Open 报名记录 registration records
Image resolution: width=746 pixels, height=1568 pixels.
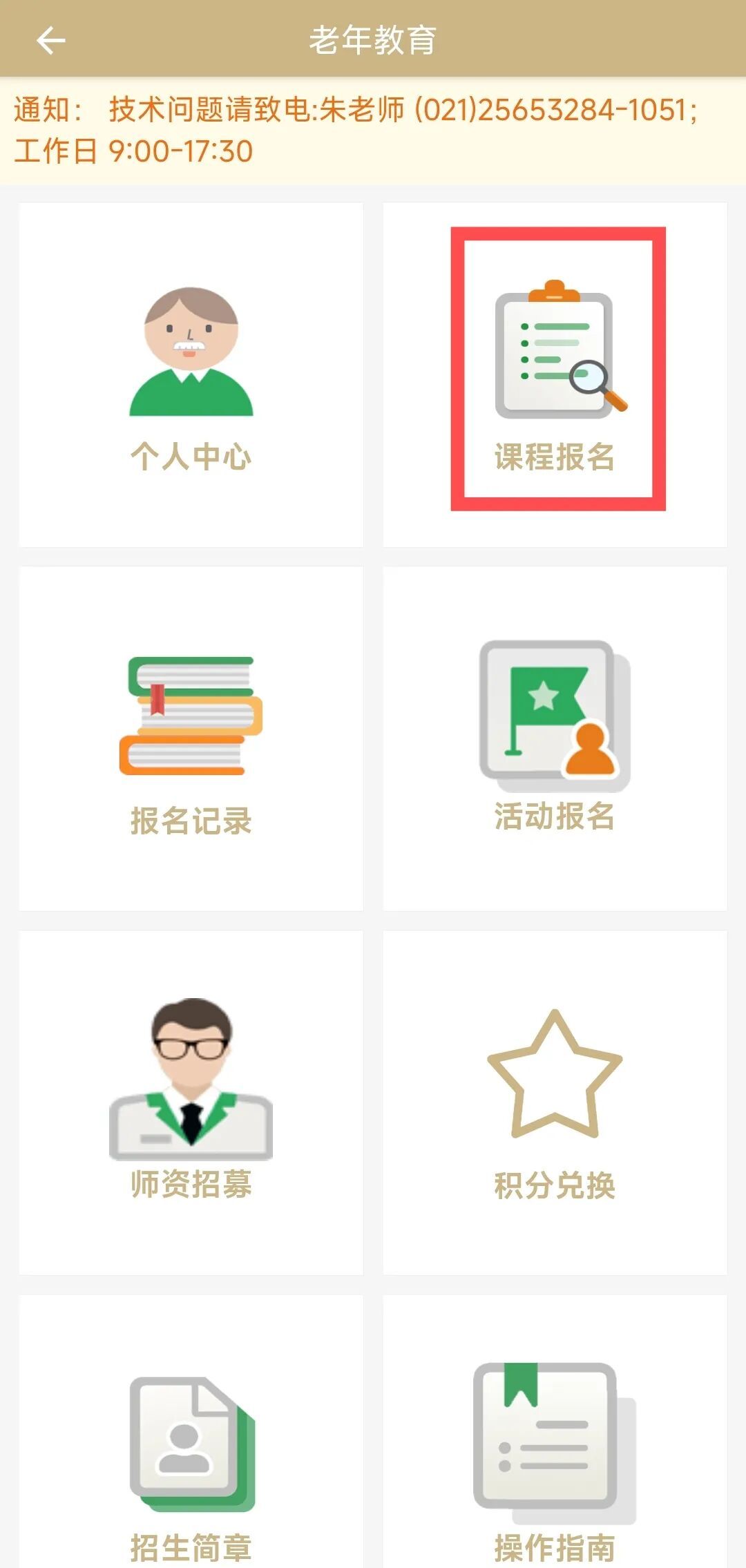click(x=191, y=739)
